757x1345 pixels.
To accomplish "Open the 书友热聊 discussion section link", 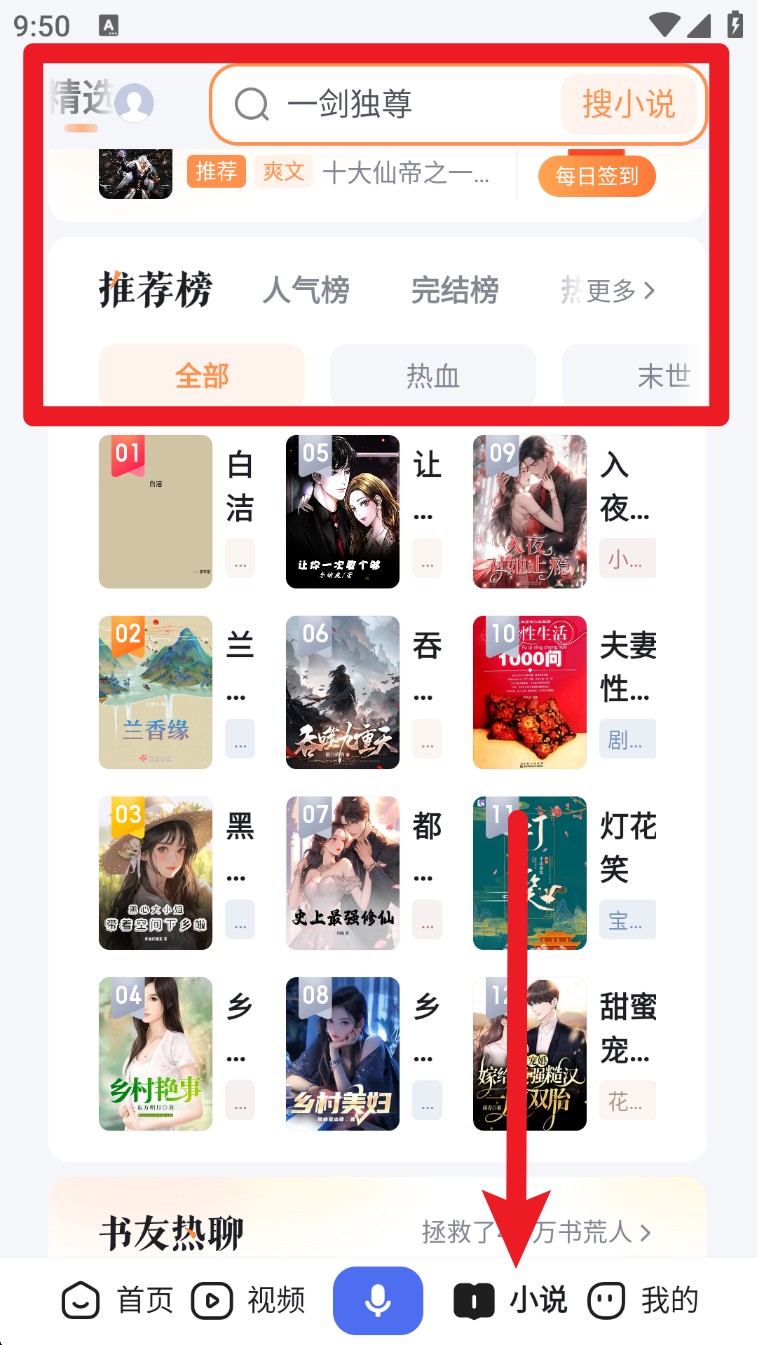I will point(536,1232).
